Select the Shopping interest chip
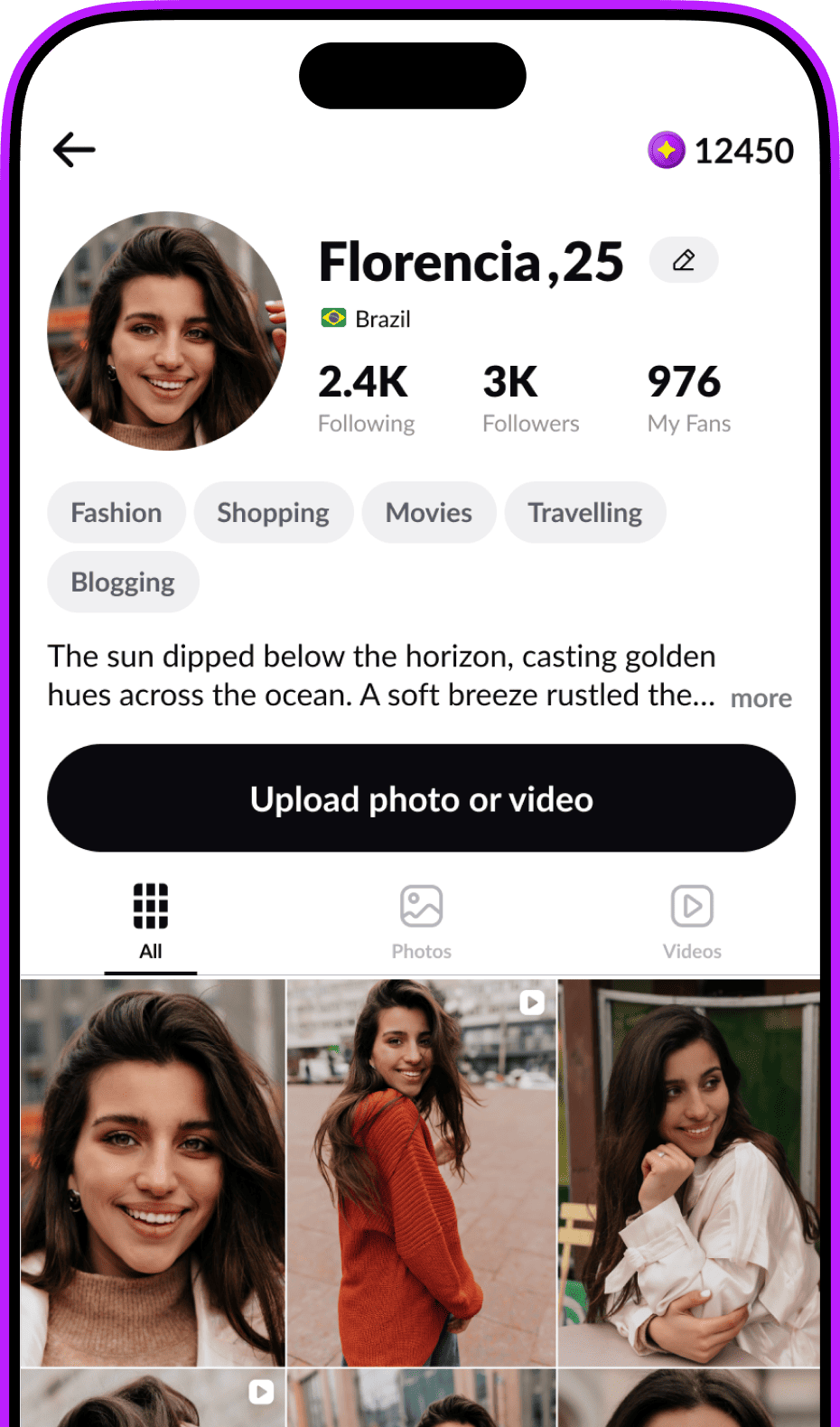 point(273,513)
